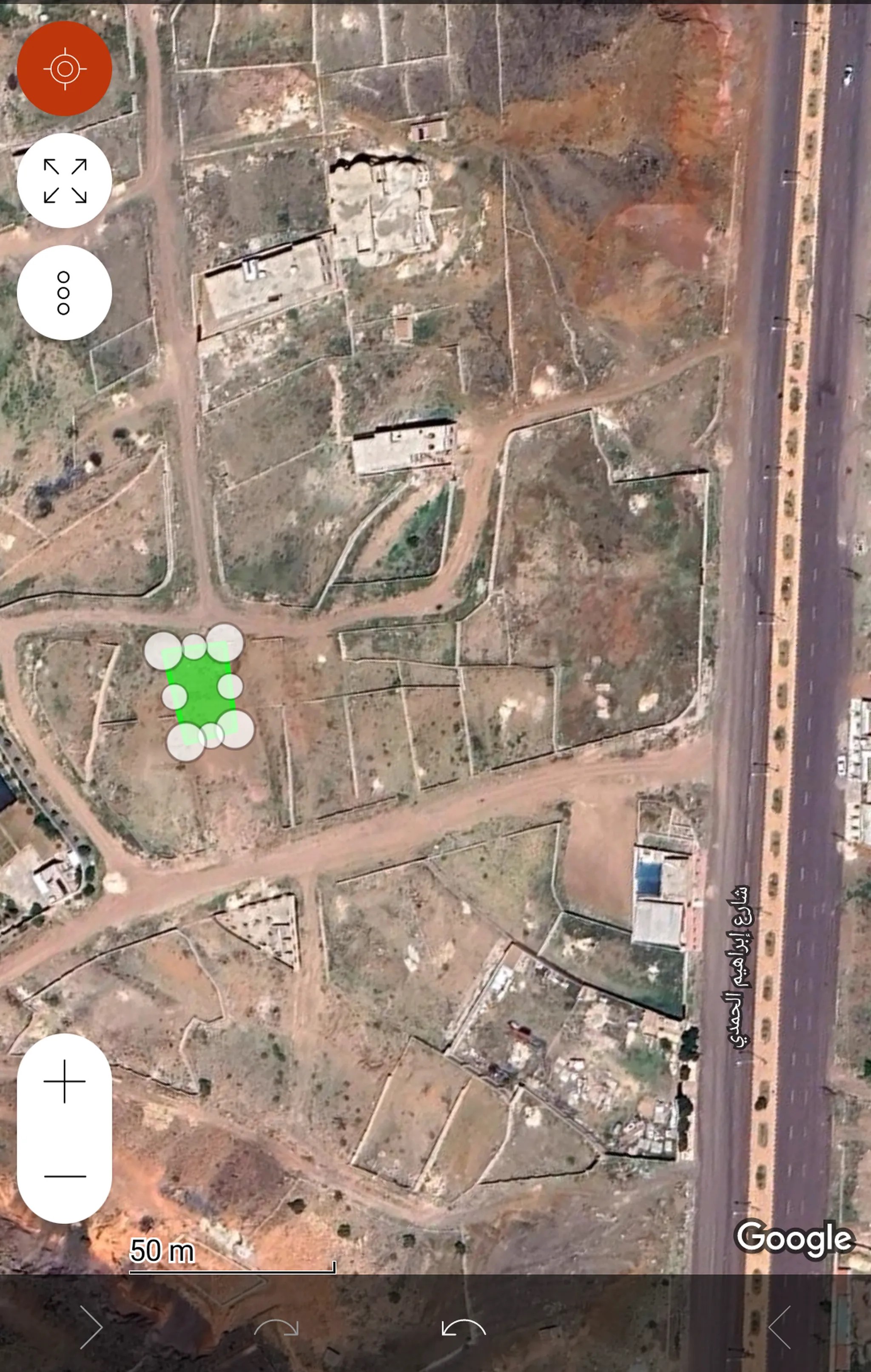Tap the right-pointing chevron in bottom bar

pyautogui.click(x=91, y=1327)
